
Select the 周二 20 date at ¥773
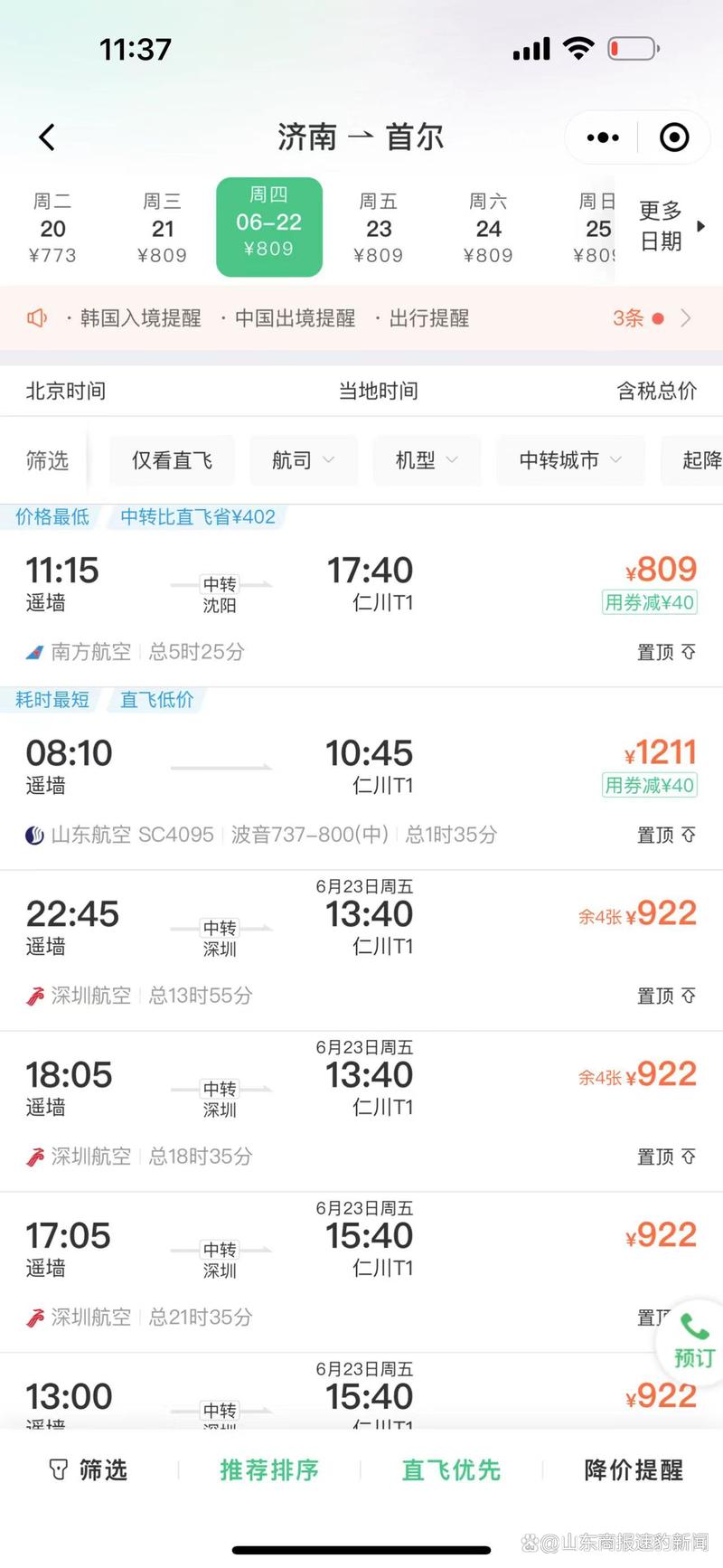click(x=52, y=228)
